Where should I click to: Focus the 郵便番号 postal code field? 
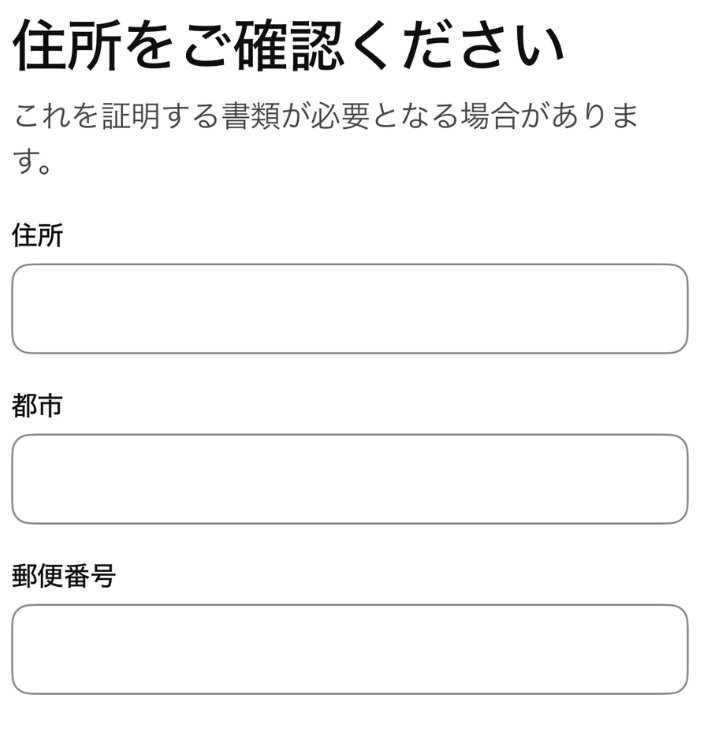(349, 649)
